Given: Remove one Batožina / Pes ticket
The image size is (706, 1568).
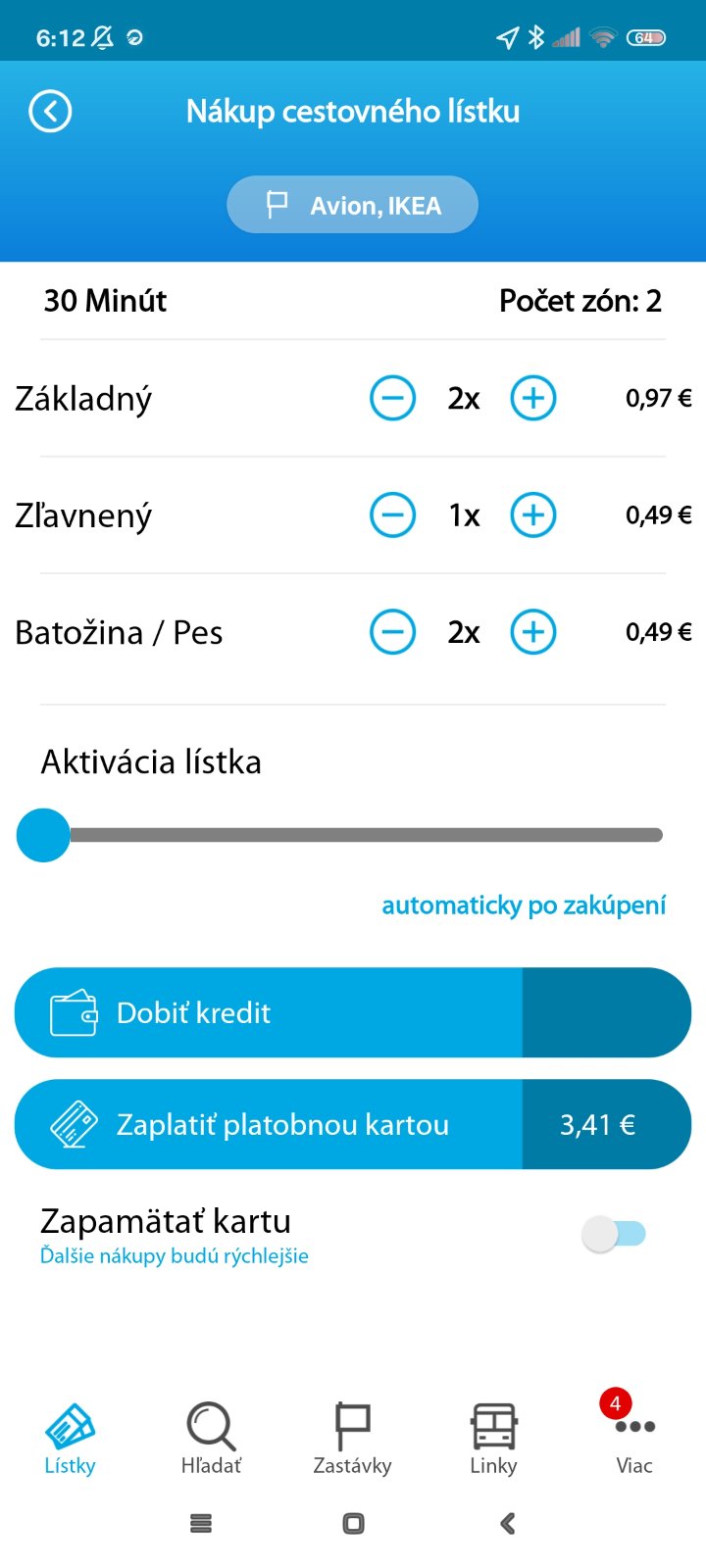Looking at the screenshot, I should click(392, 632).
